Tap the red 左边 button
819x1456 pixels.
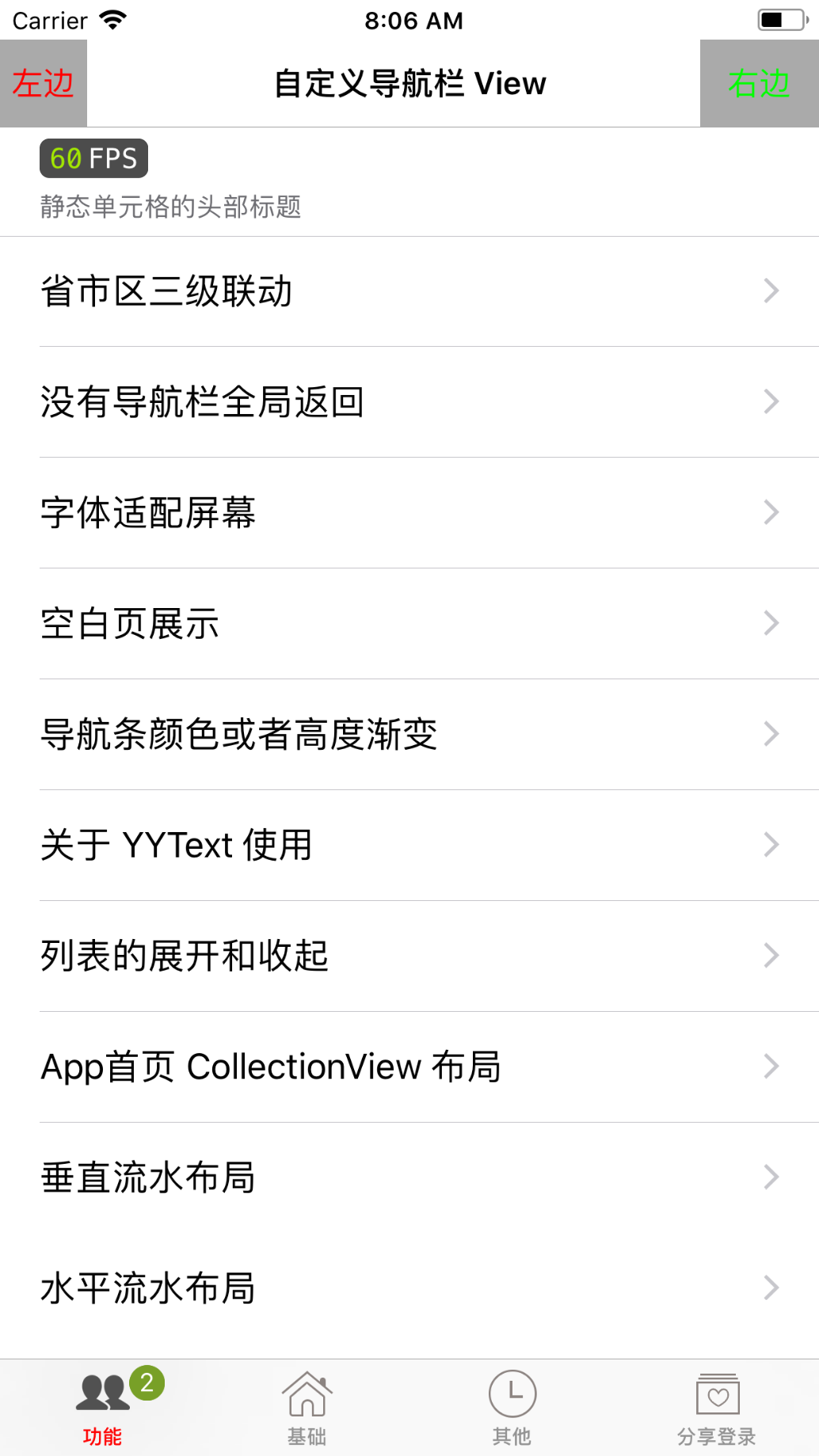click(43, 83)
